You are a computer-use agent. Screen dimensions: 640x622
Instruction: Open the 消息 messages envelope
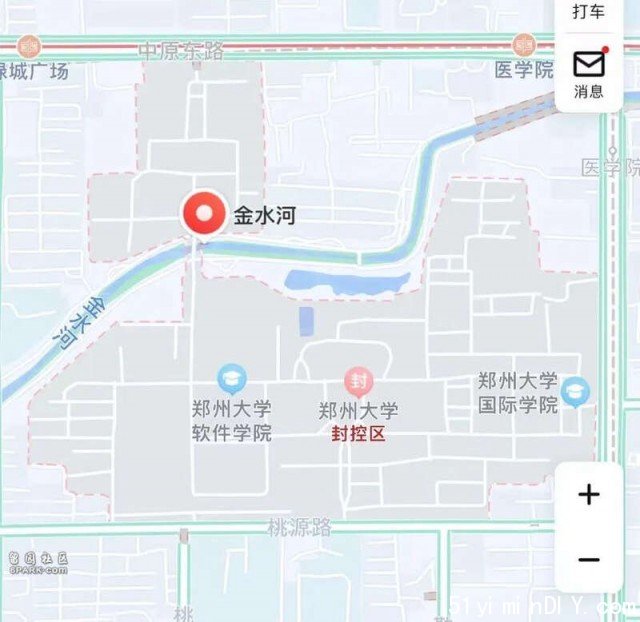(589, 73)
